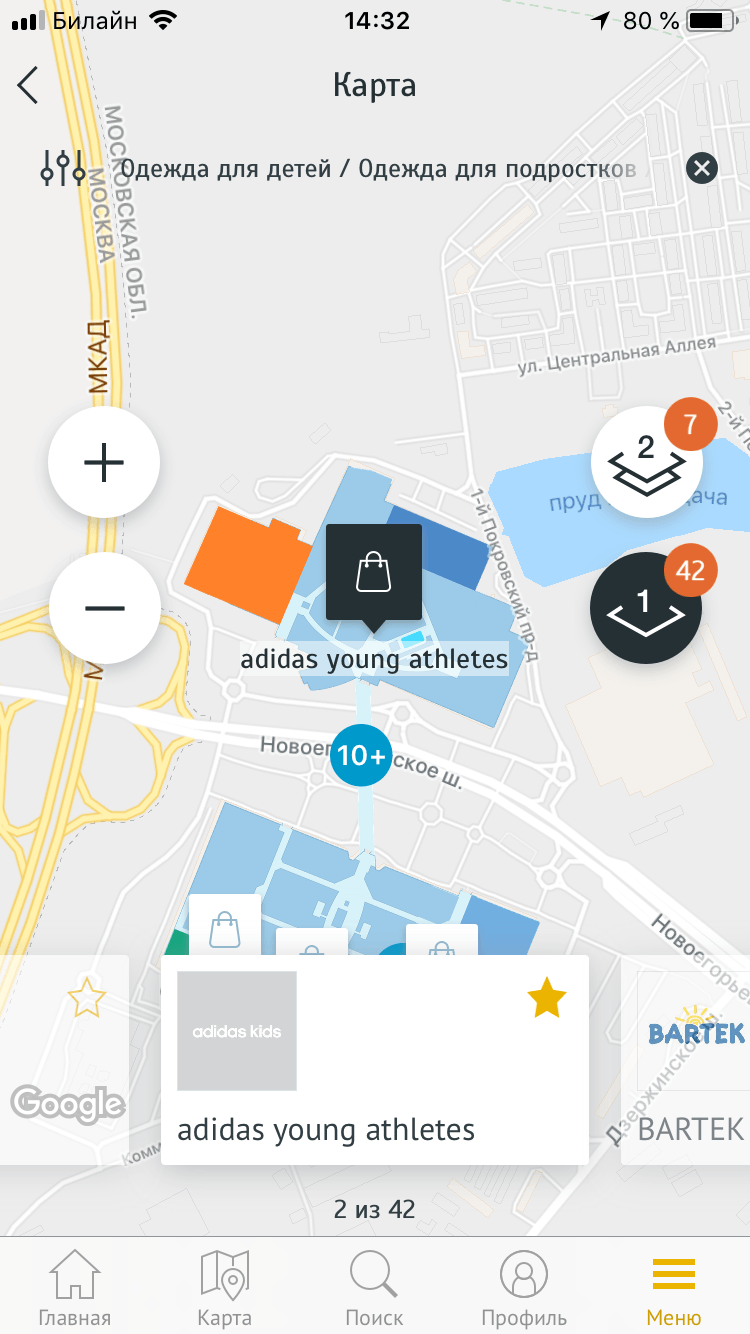Switch to floor 2 with 7 stores
This screenshot has height=1334, width=750.
click(x=646, y=462)
